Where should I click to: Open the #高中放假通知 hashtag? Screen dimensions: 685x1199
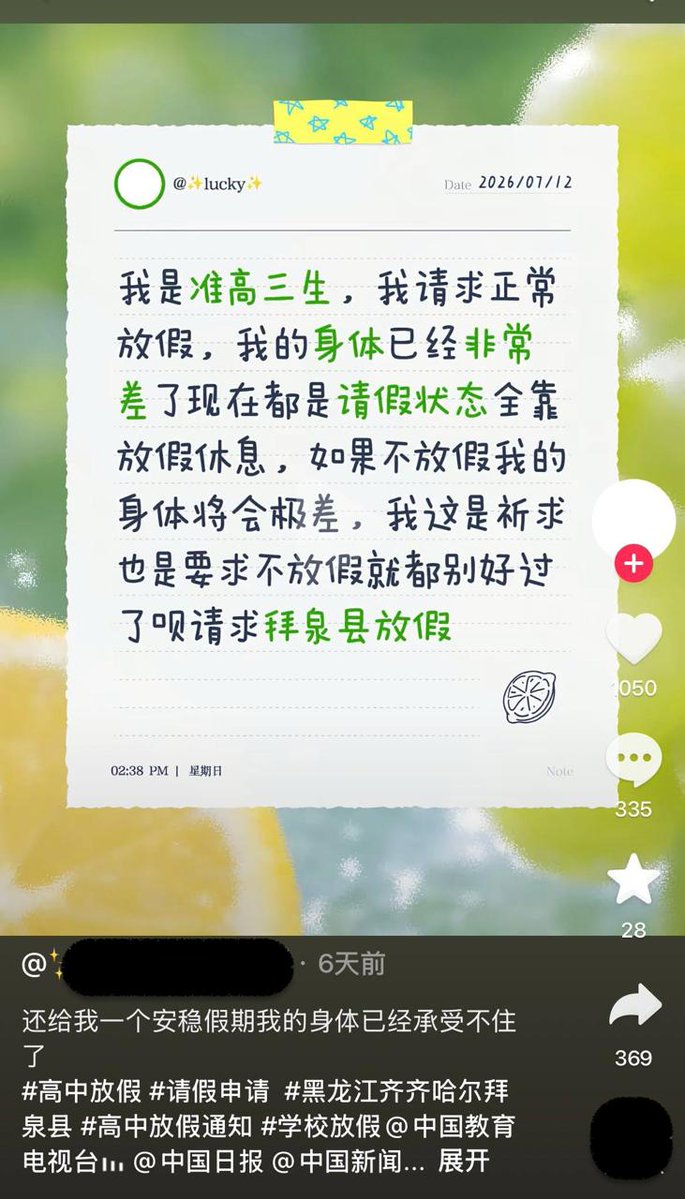tap(167, 1126)
